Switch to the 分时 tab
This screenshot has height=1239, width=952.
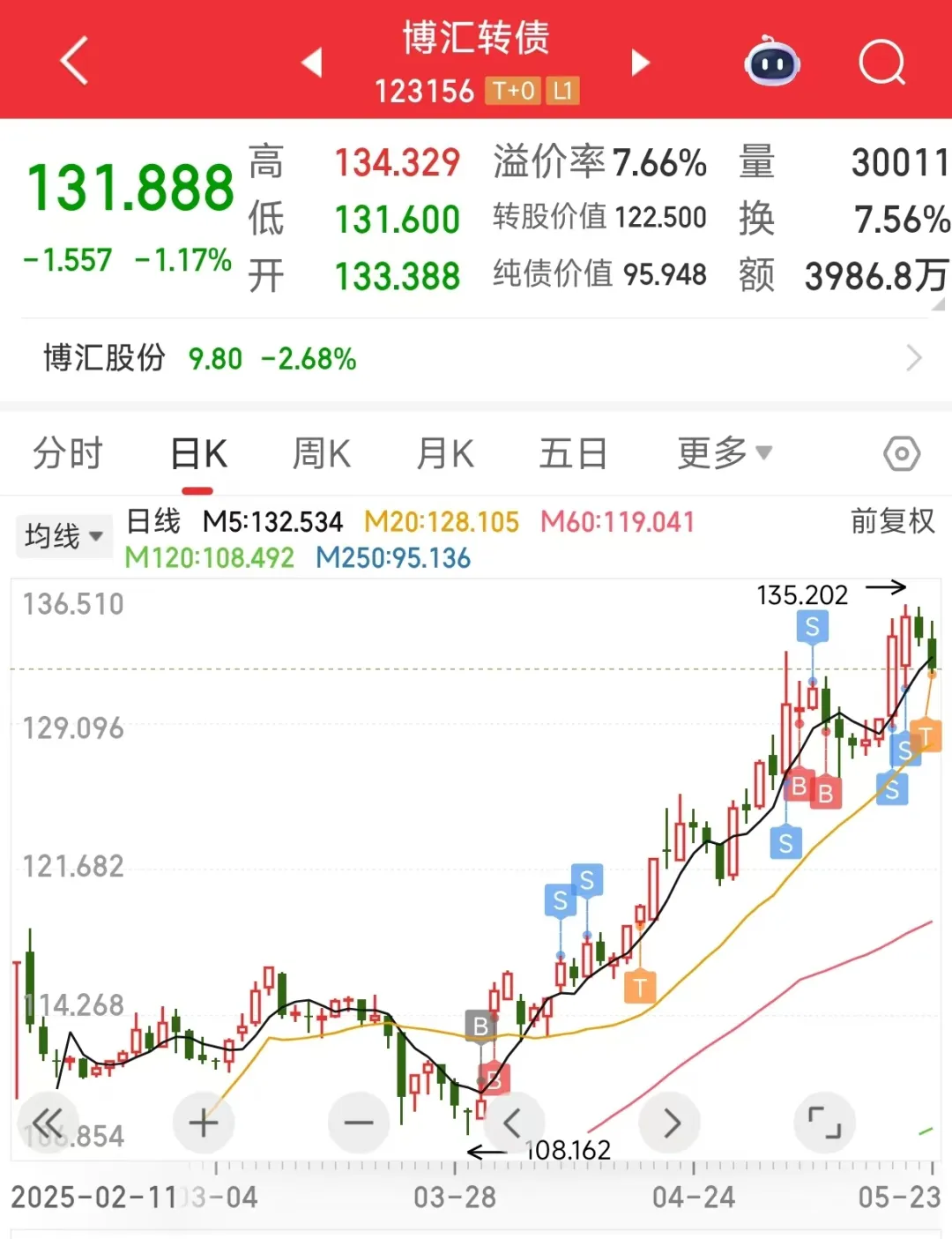click(x=68, y=454)
